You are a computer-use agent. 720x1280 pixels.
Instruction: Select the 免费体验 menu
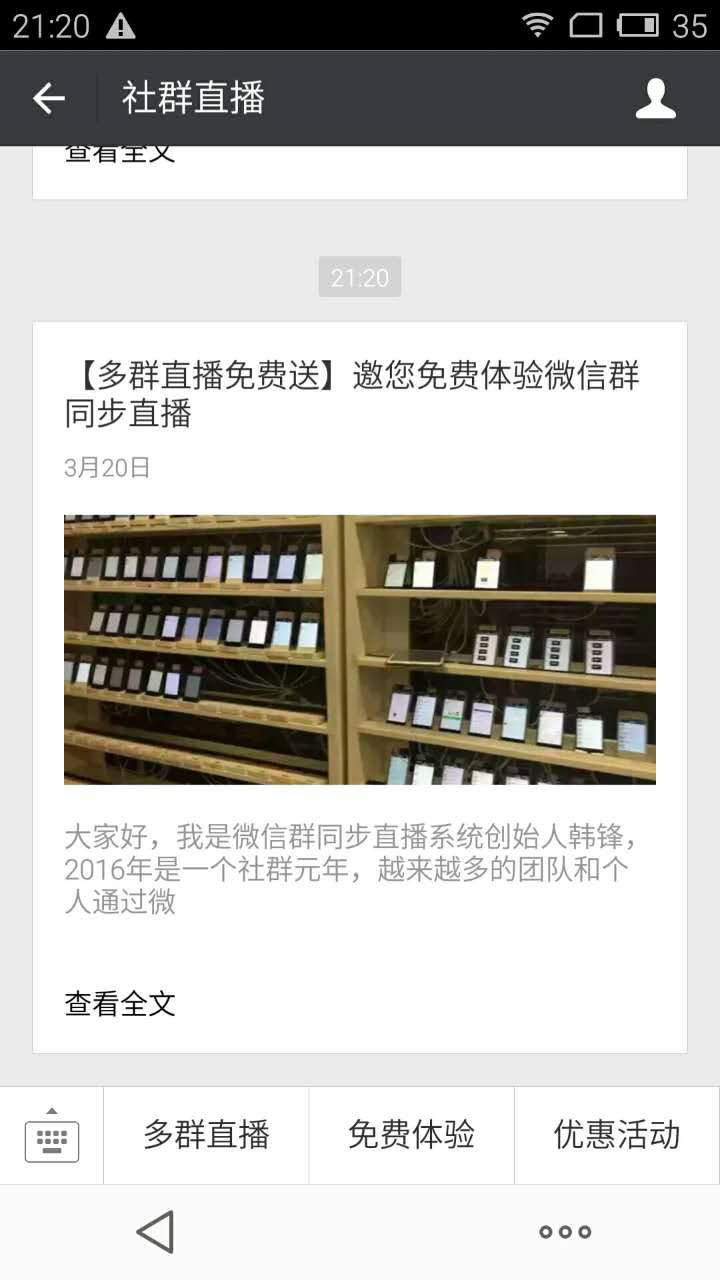click(411, 1135)
